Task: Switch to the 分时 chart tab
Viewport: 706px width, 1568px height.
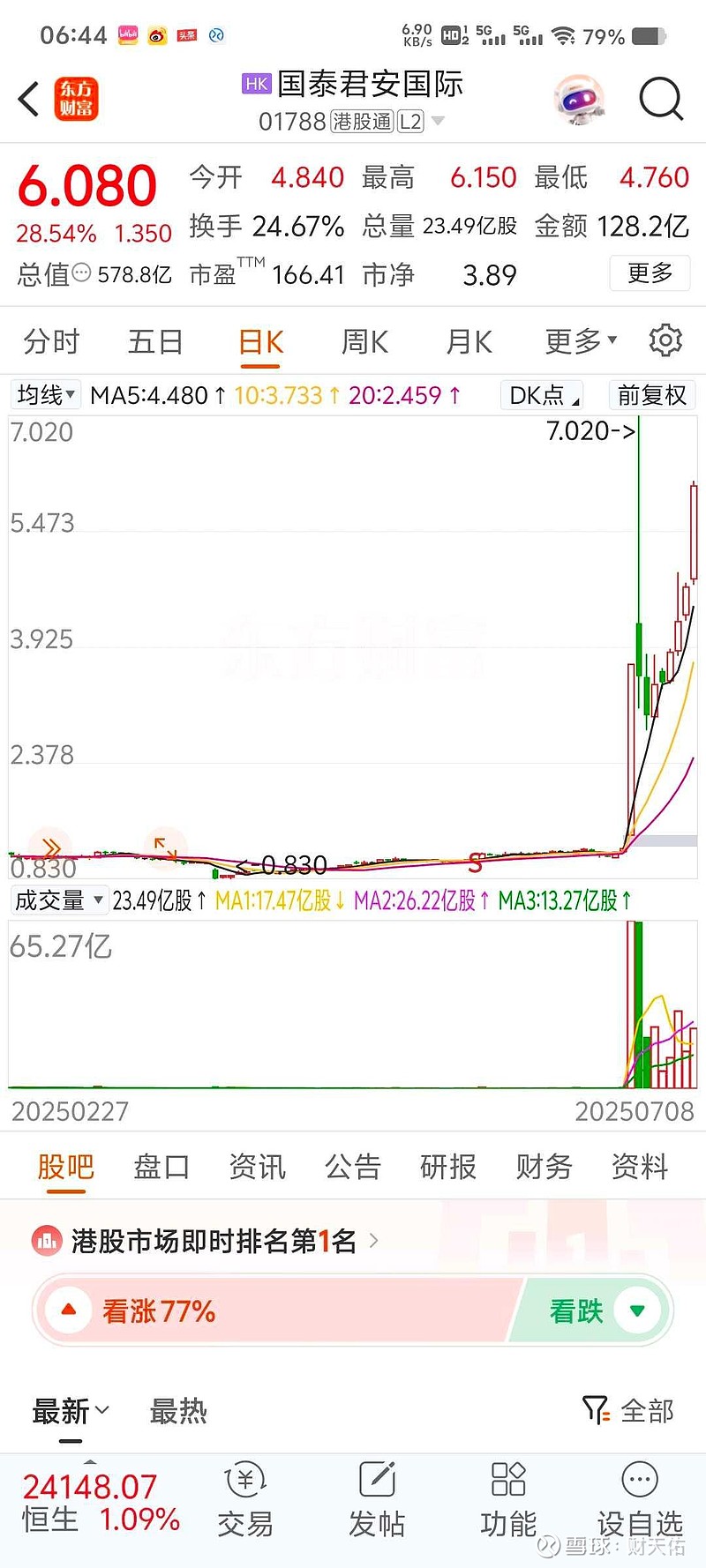Action: [x=51, y=341]
